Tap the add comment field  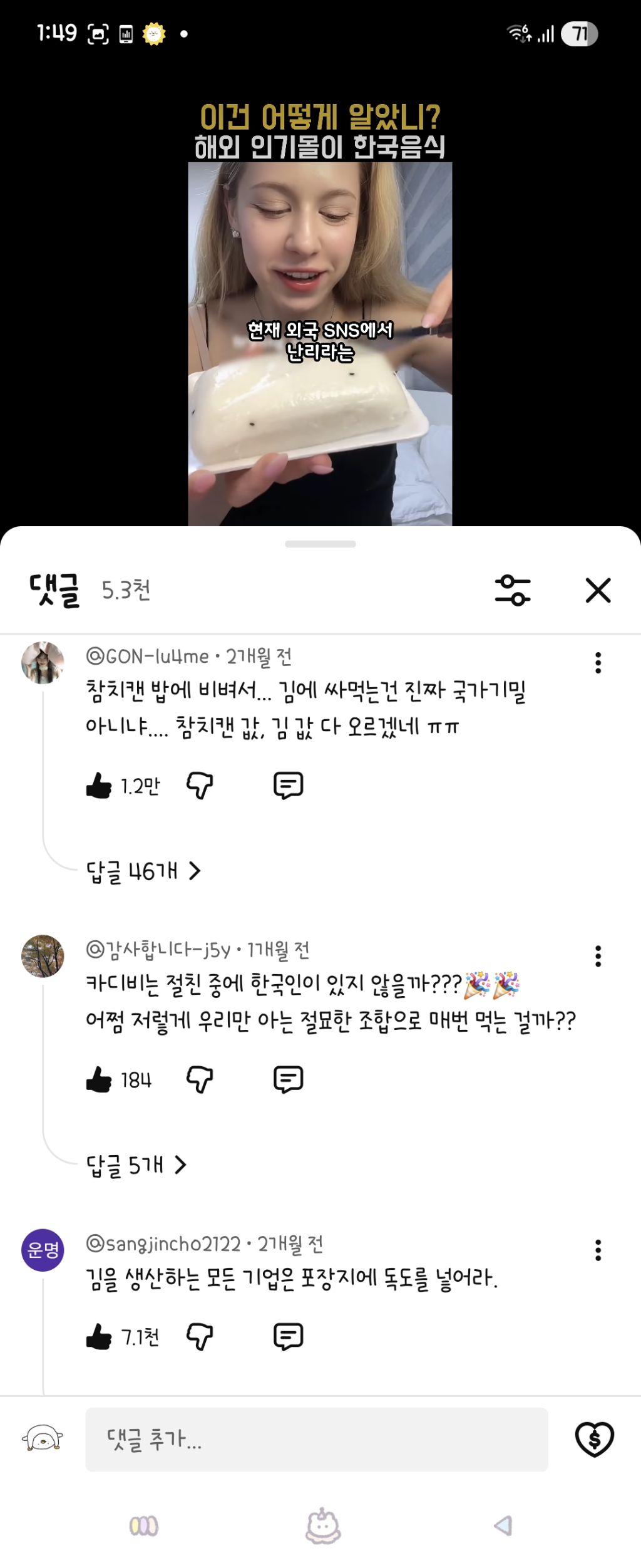click(x=316, y=1440)
